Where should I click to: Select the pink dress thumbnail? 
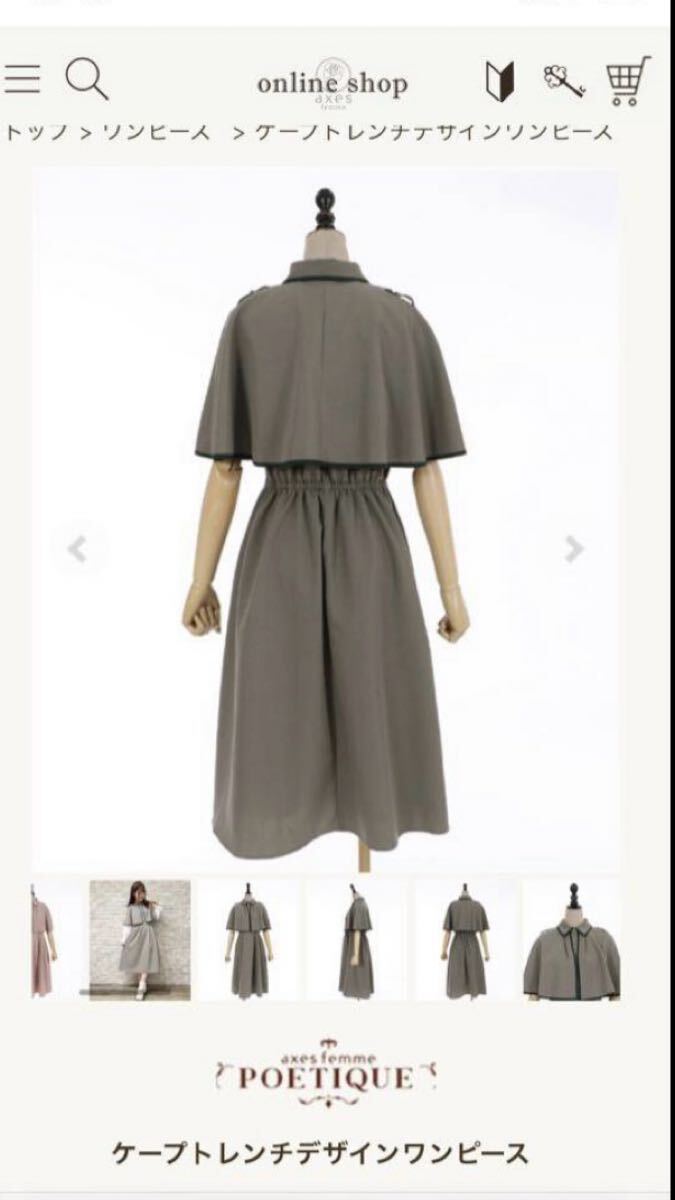(42, 940)
